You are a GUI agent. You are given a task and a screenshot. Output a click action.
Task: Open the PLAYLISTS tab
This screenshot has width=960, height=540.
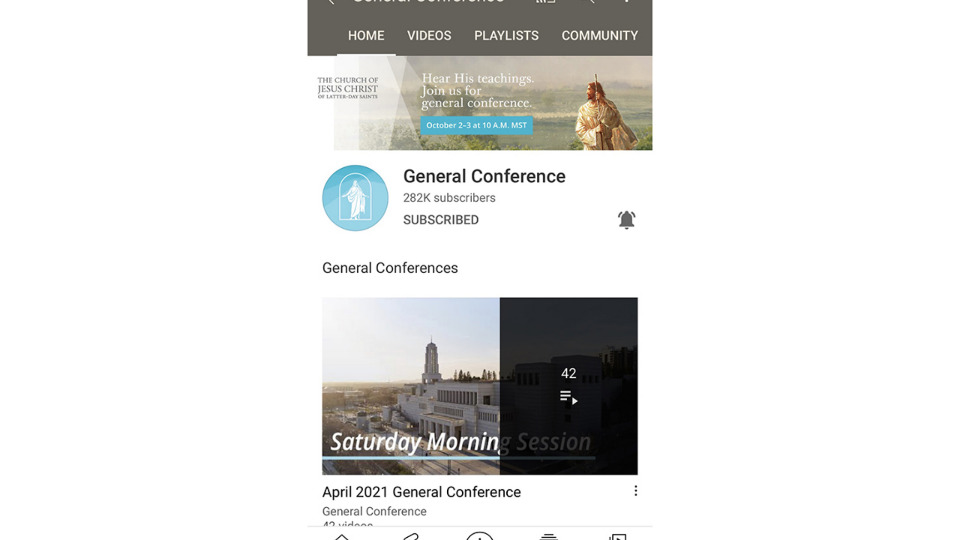pyautogui.click(x=506, y=35)
